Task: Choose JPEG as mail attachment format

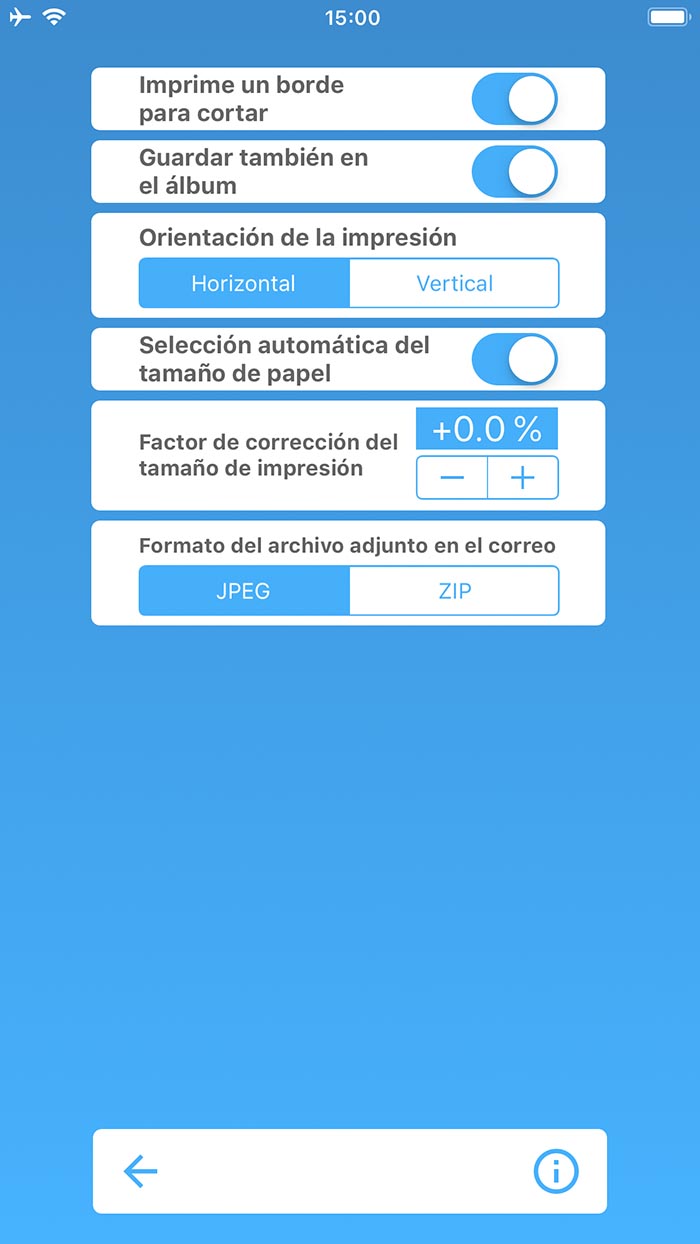Action: 244,591
